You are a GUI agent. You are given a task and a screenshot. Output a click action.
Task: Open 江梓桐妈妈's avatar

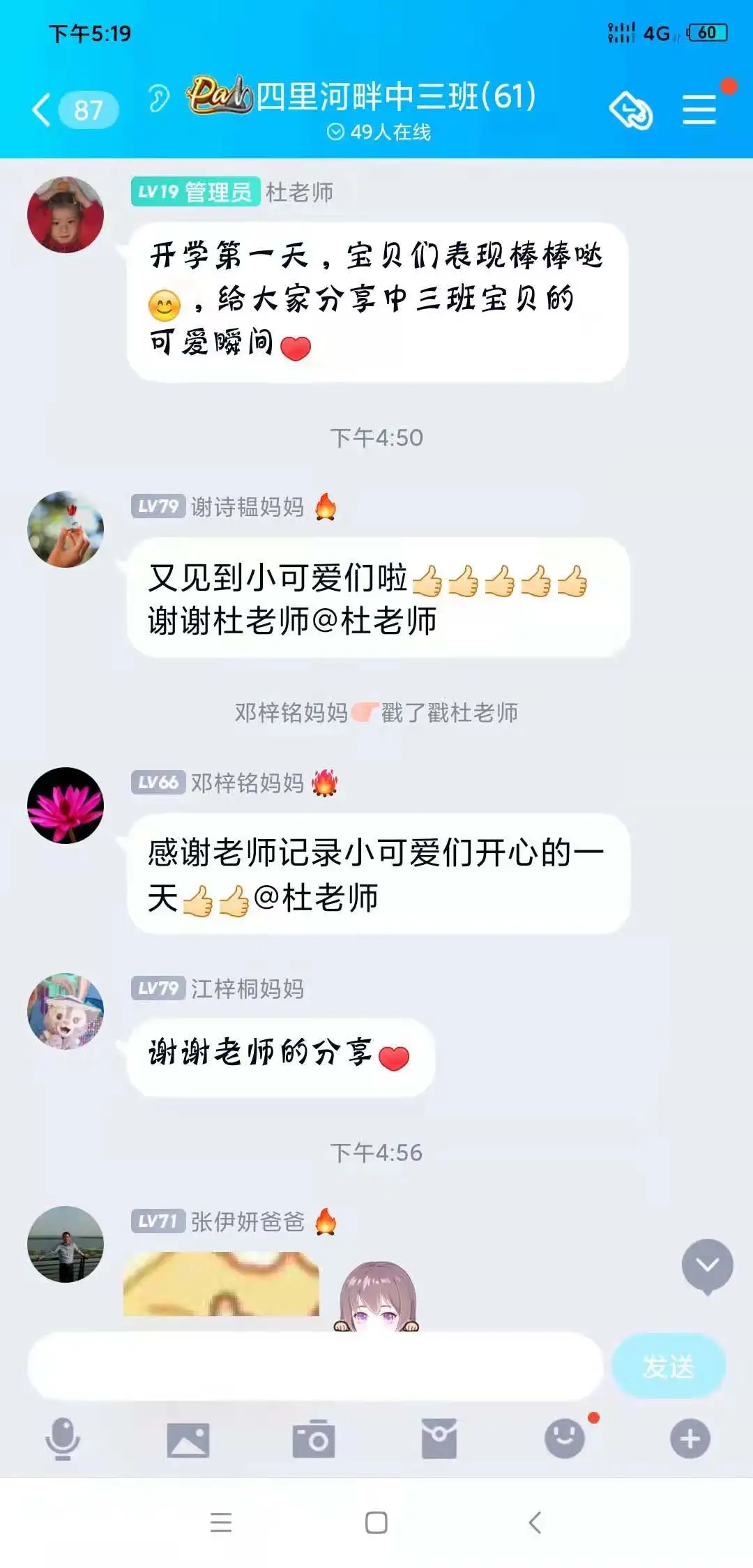coord(65,1011)
